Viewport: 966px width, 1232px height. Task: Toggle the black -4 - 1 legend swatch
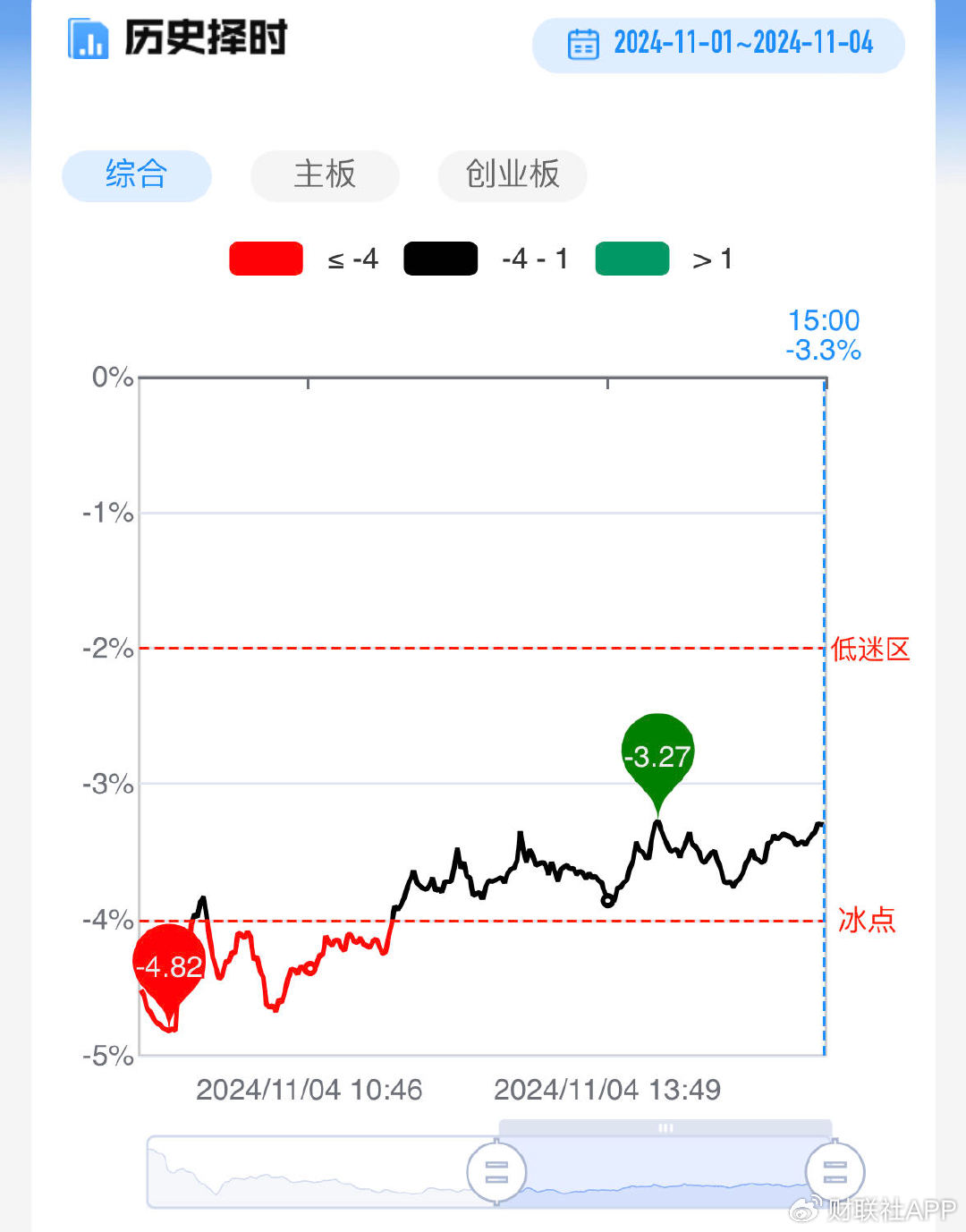coord(440,258)
